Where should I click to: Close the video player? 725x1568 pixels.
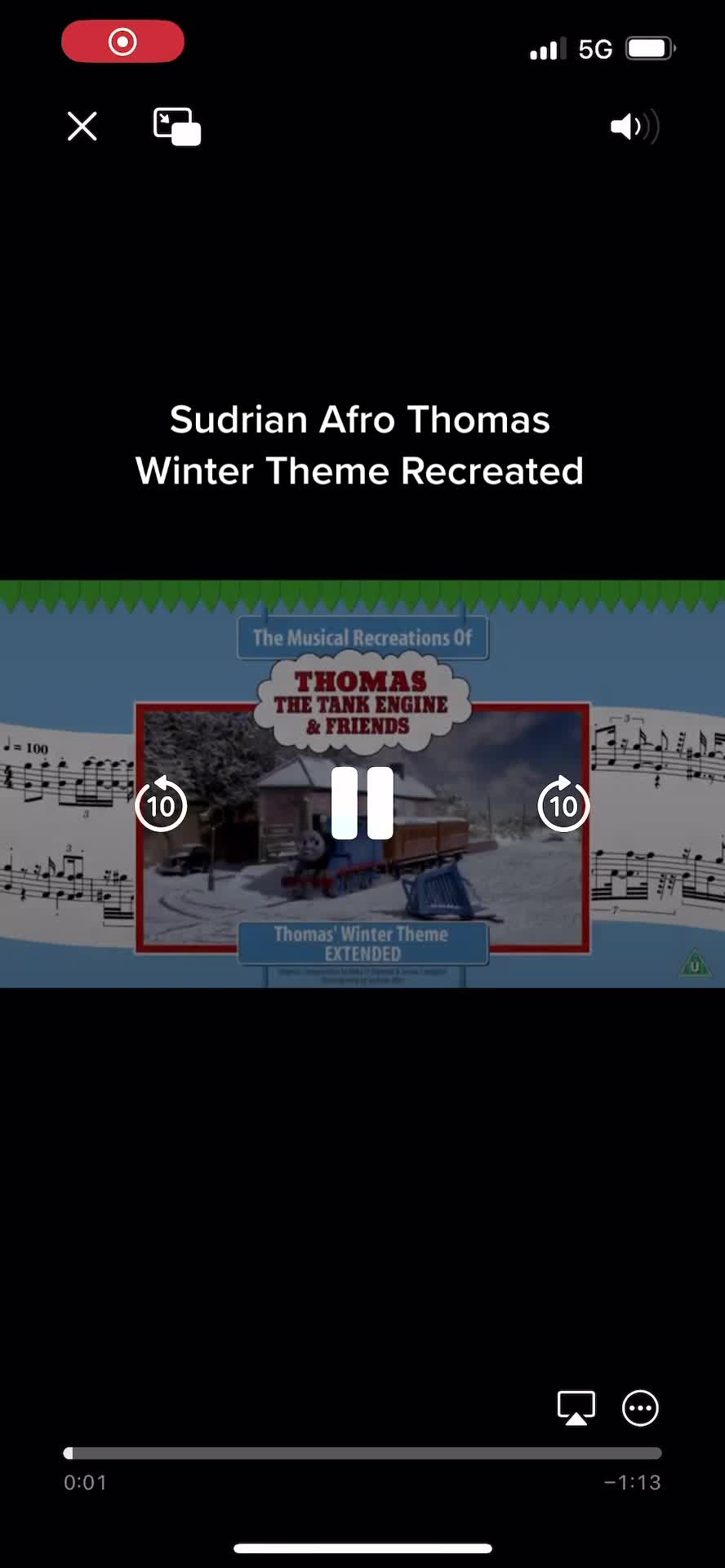82,127
